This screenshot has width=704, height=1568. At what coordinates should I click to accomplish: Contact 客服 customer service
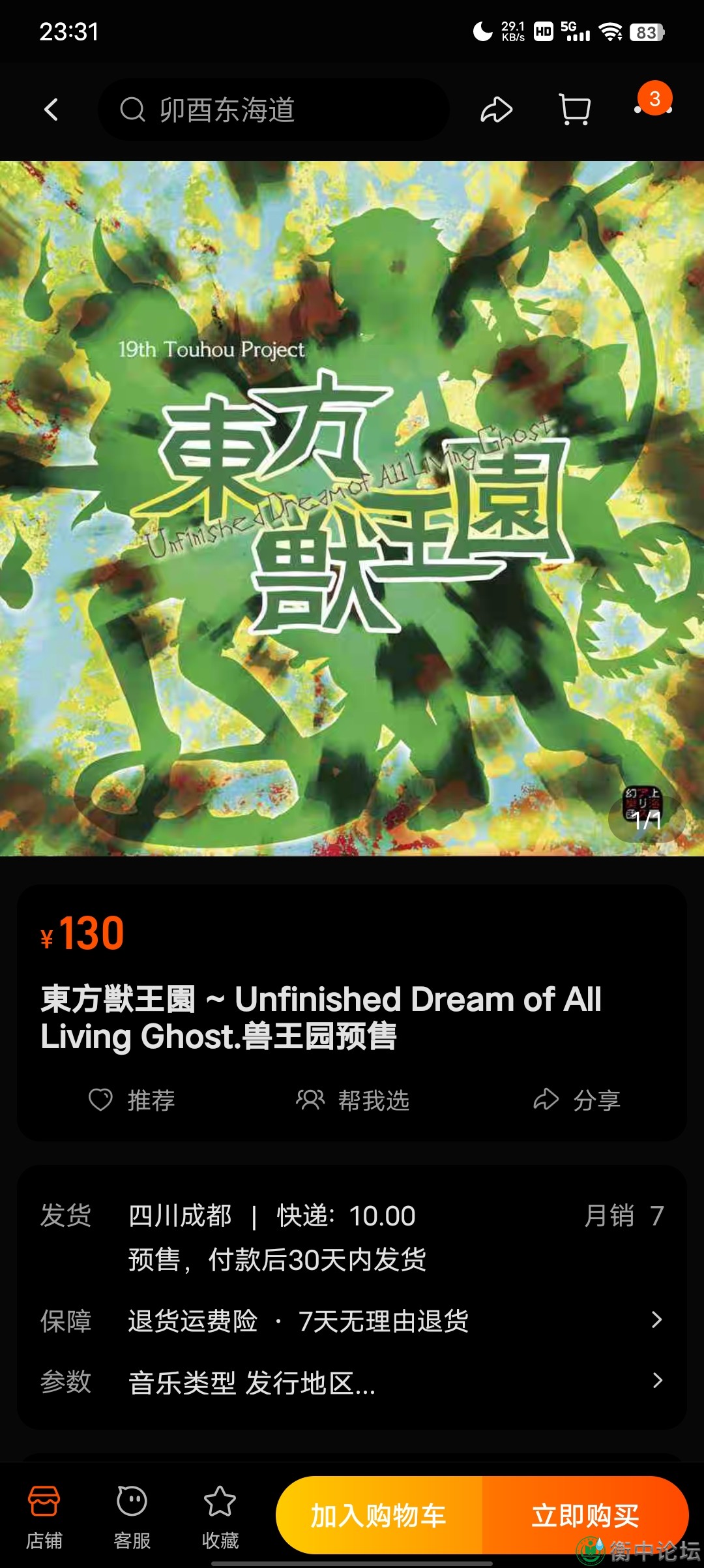132,1516
